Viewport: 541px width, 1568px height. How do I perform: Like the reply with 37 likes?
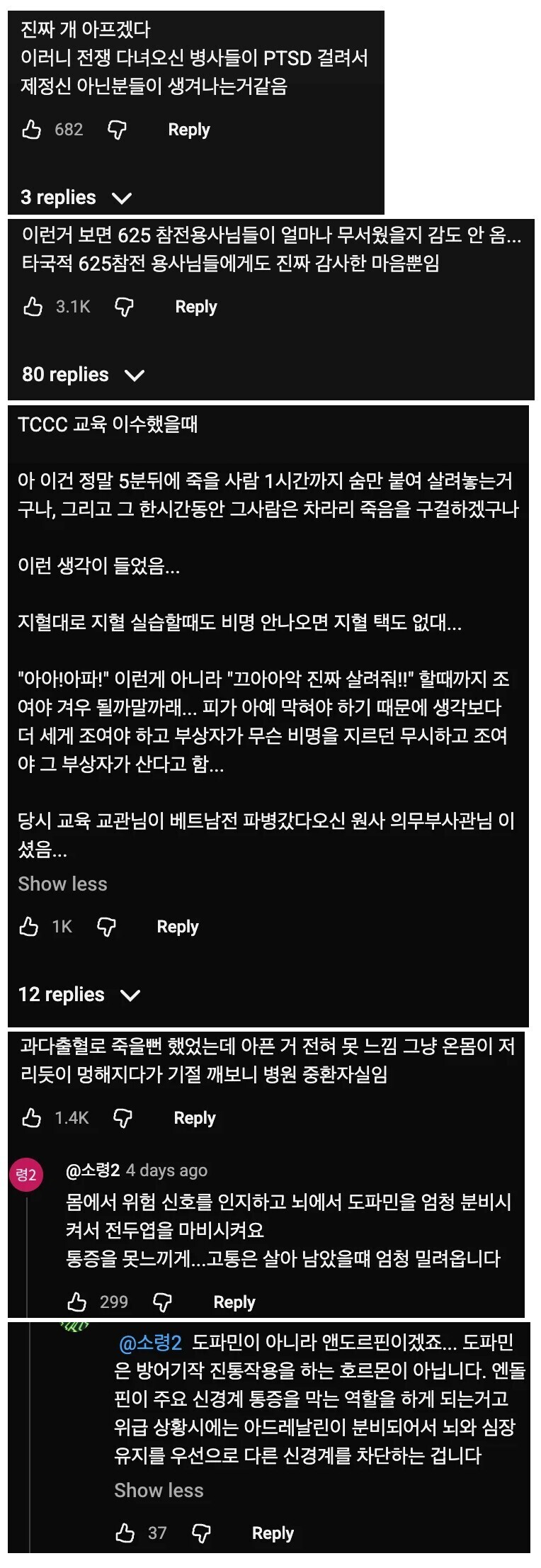point(125,1533)
